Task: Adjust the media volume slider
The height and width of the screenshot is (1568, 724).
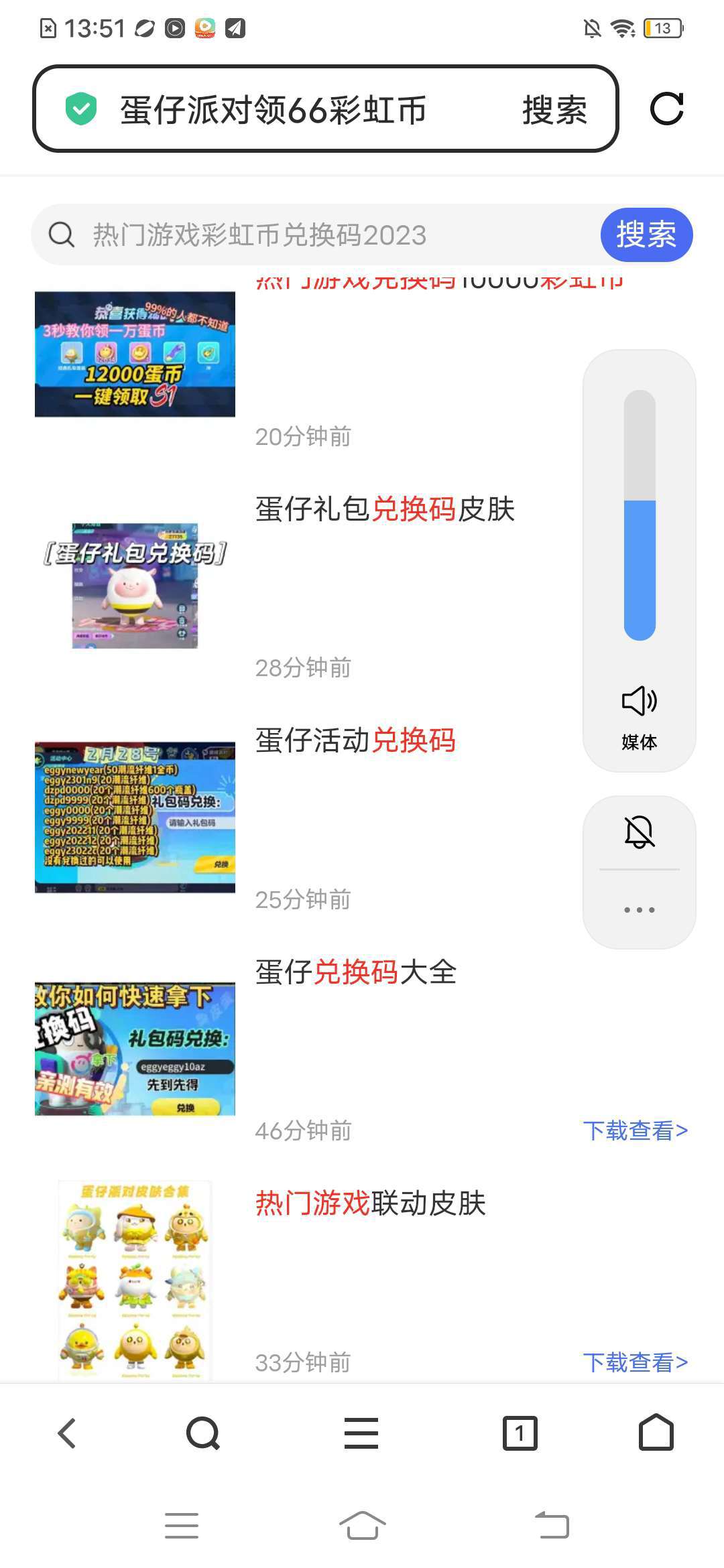Action: [640, 515]
